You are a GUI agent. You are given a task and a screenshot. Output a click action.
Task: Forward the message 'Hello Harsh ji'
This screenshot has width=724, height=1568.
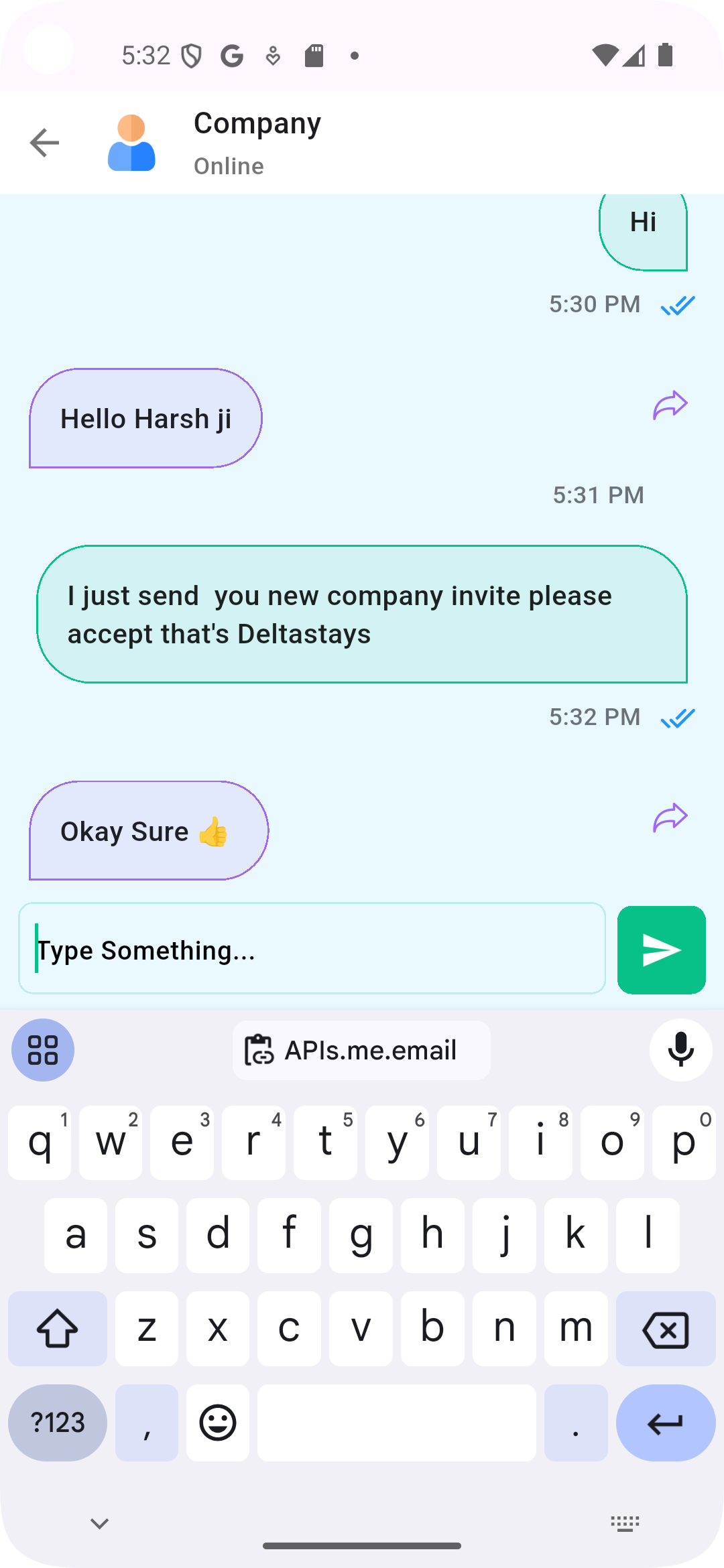(670, 404)
